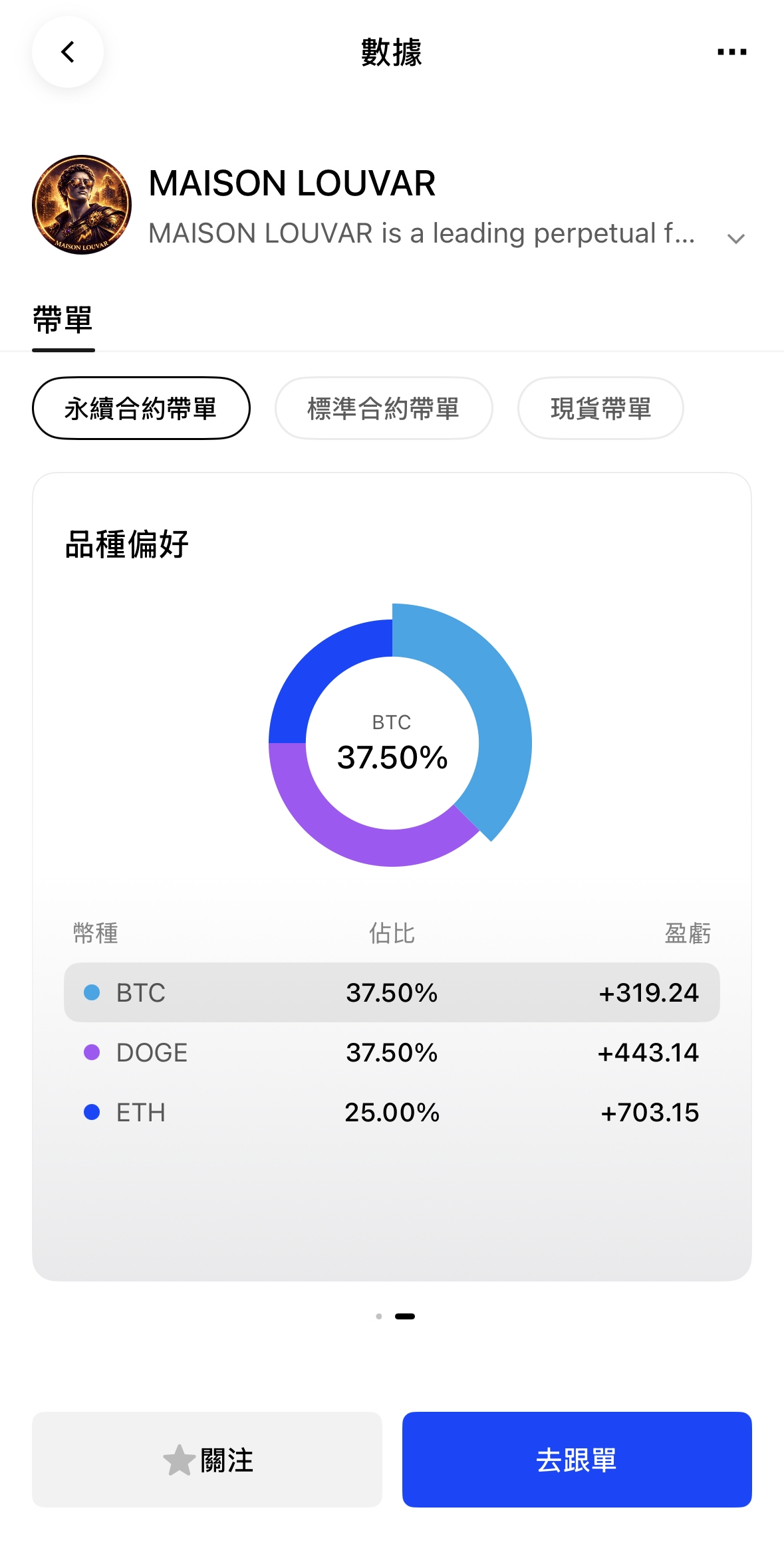Tap the 去跟單 copy trade button
Image resolution: width=784 pixels, height=1568 pixels.
(577, 1460)
